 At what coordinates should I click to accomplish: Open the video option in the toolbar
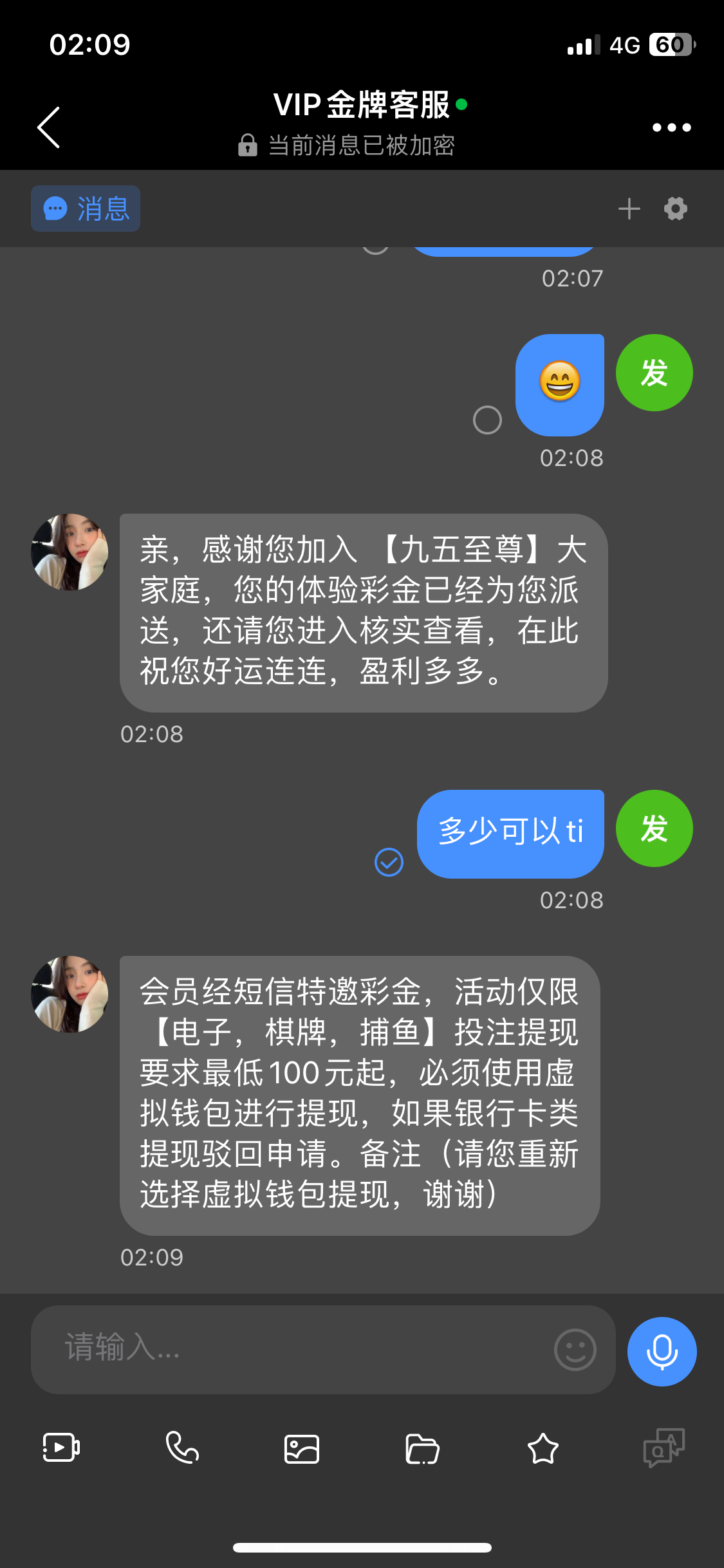(x=61, y=1448)
